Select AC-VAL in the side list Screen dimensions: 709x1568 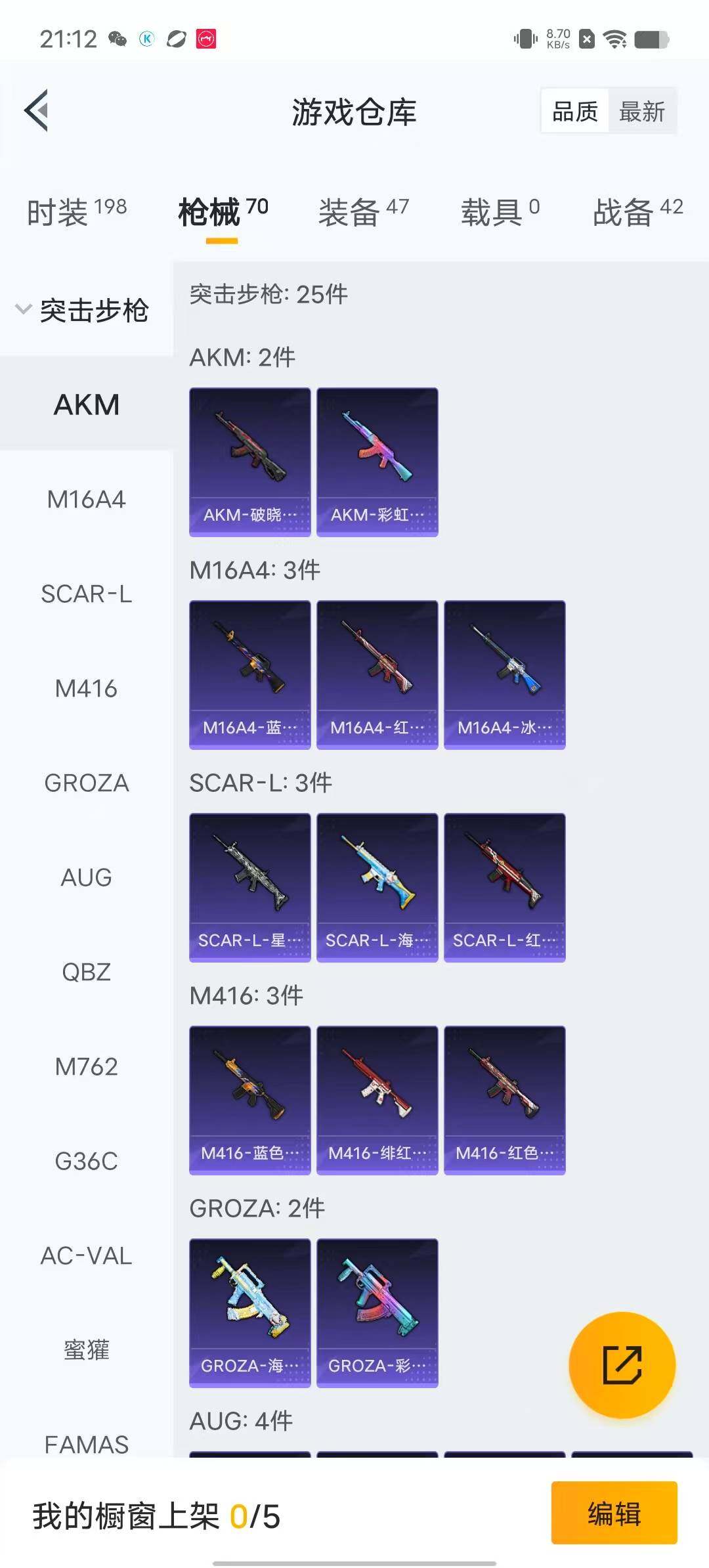[x=87, y=1255]
